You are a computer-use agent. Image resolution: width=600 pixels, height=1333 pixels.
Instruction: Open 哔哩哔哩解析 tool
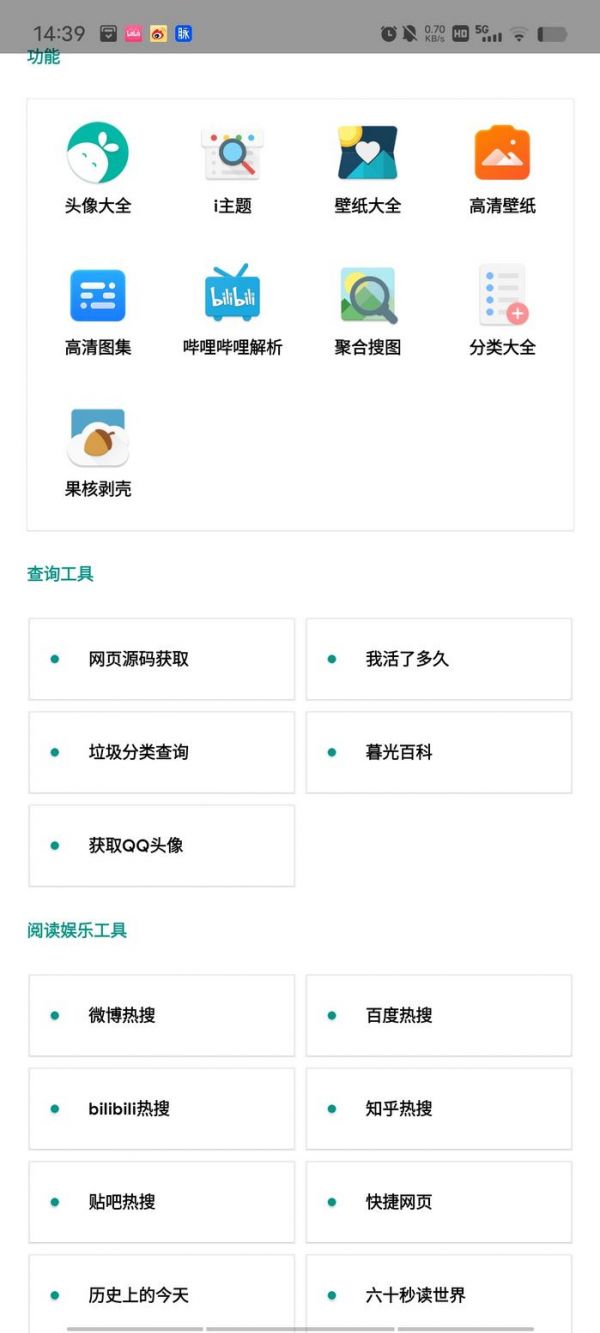[232, 310]
